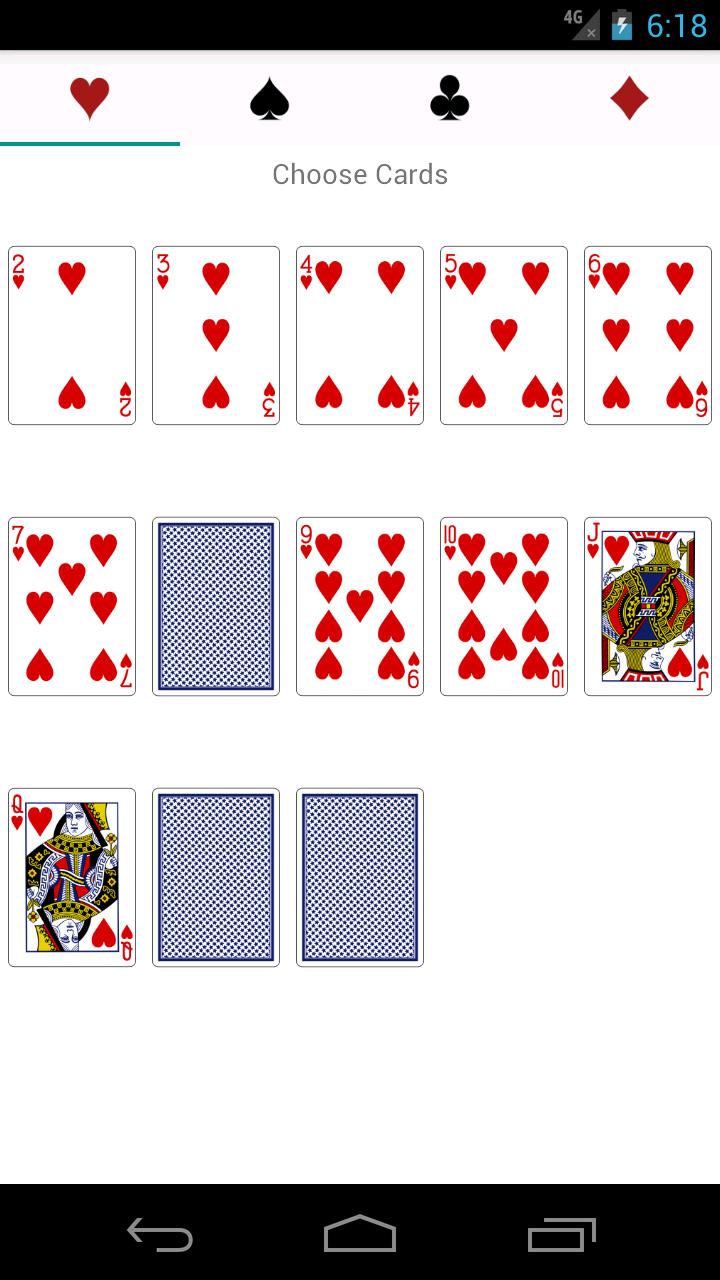Tap the face-down card between 7 and 9
Screen dimensions: 720x1280
pos(216,607)
